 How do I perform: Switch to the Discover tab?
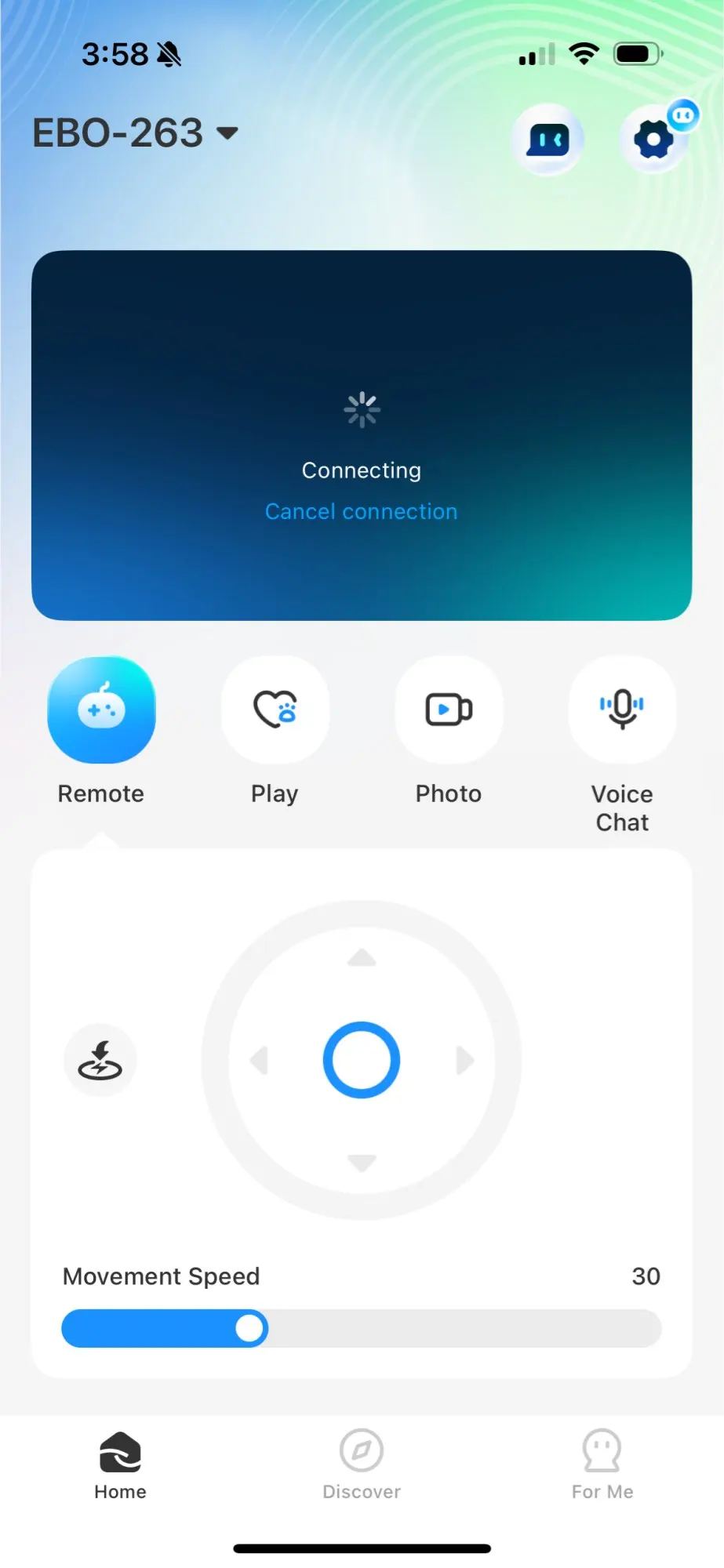pyautogui.click(x=362, y=1465)
